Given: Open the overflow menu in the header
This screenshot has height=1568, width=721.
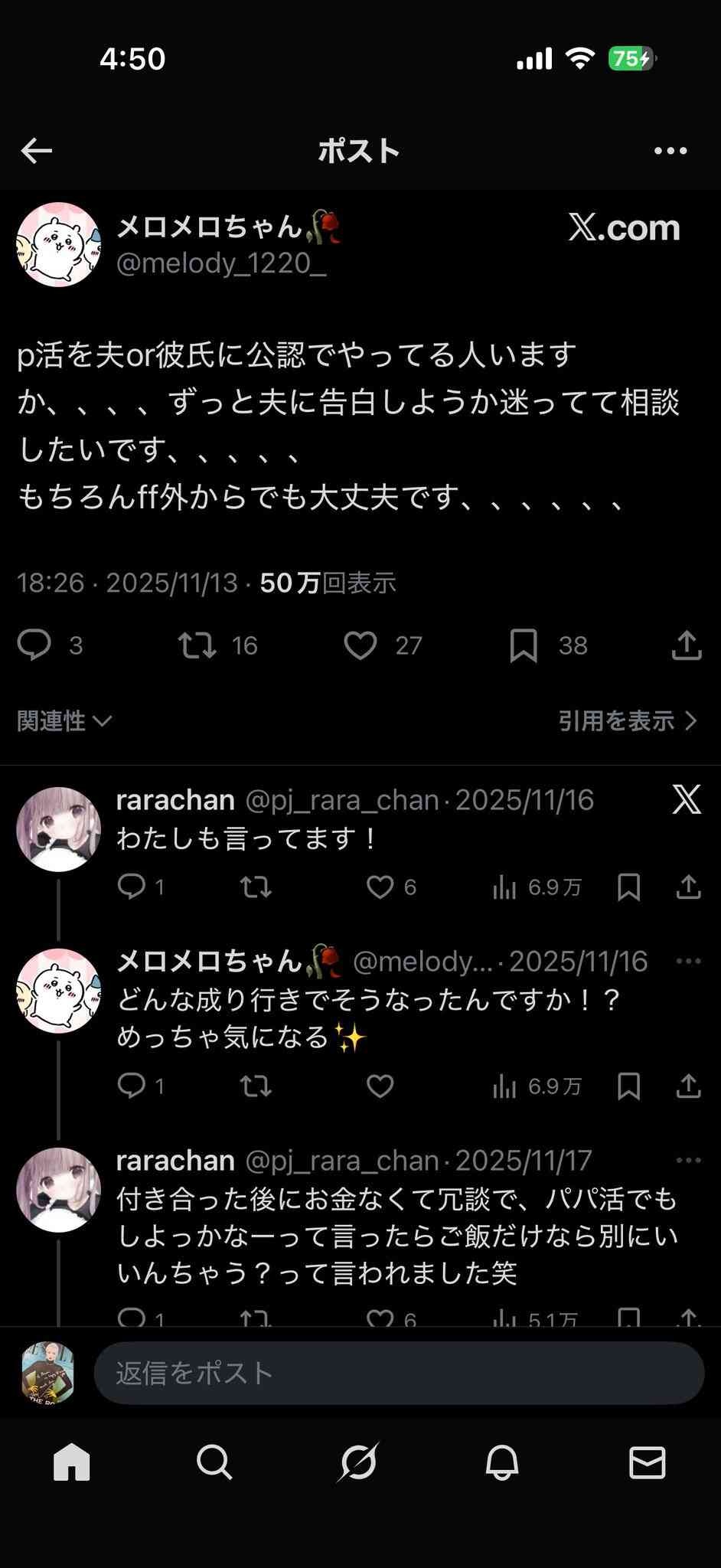Looking at the screenshot, I should pyautogui.click(x=670, y=151).
